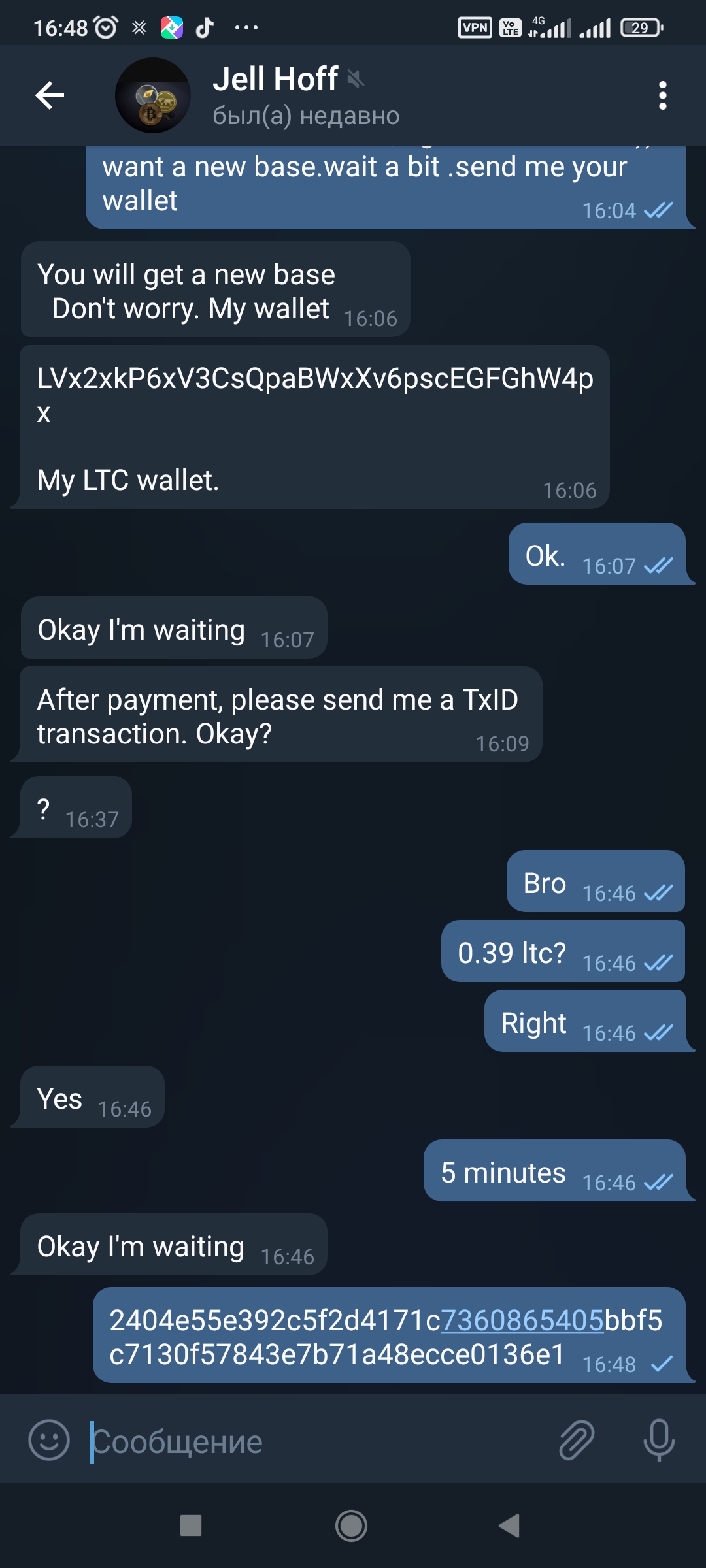Open Jell Hoff's profile picture
Viewport: 706px width, 1568px height.
click(x=153, y=95)
